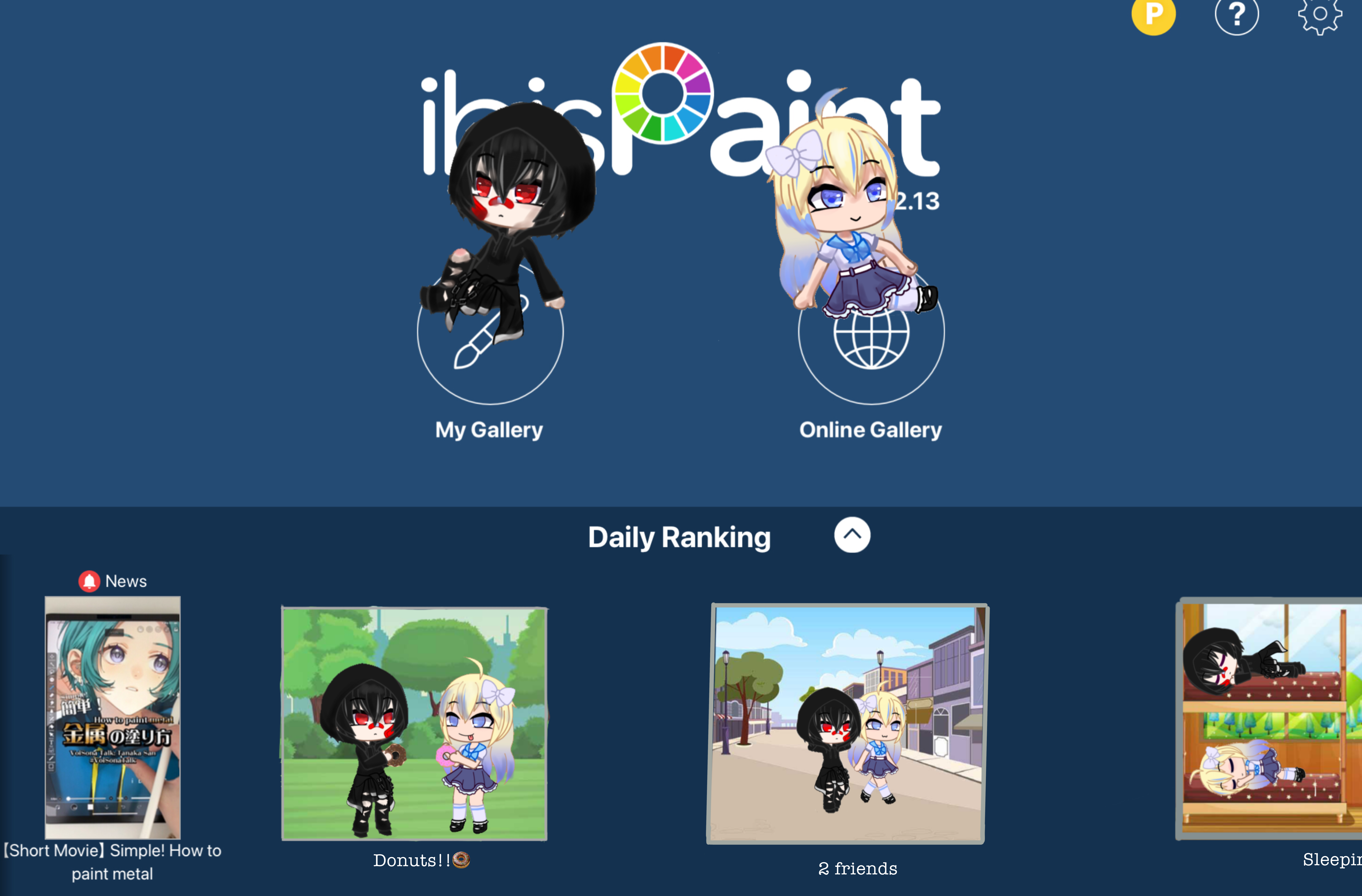View the 2 friends artwork
Viewport: 1362px width, 896px height.
847,724
